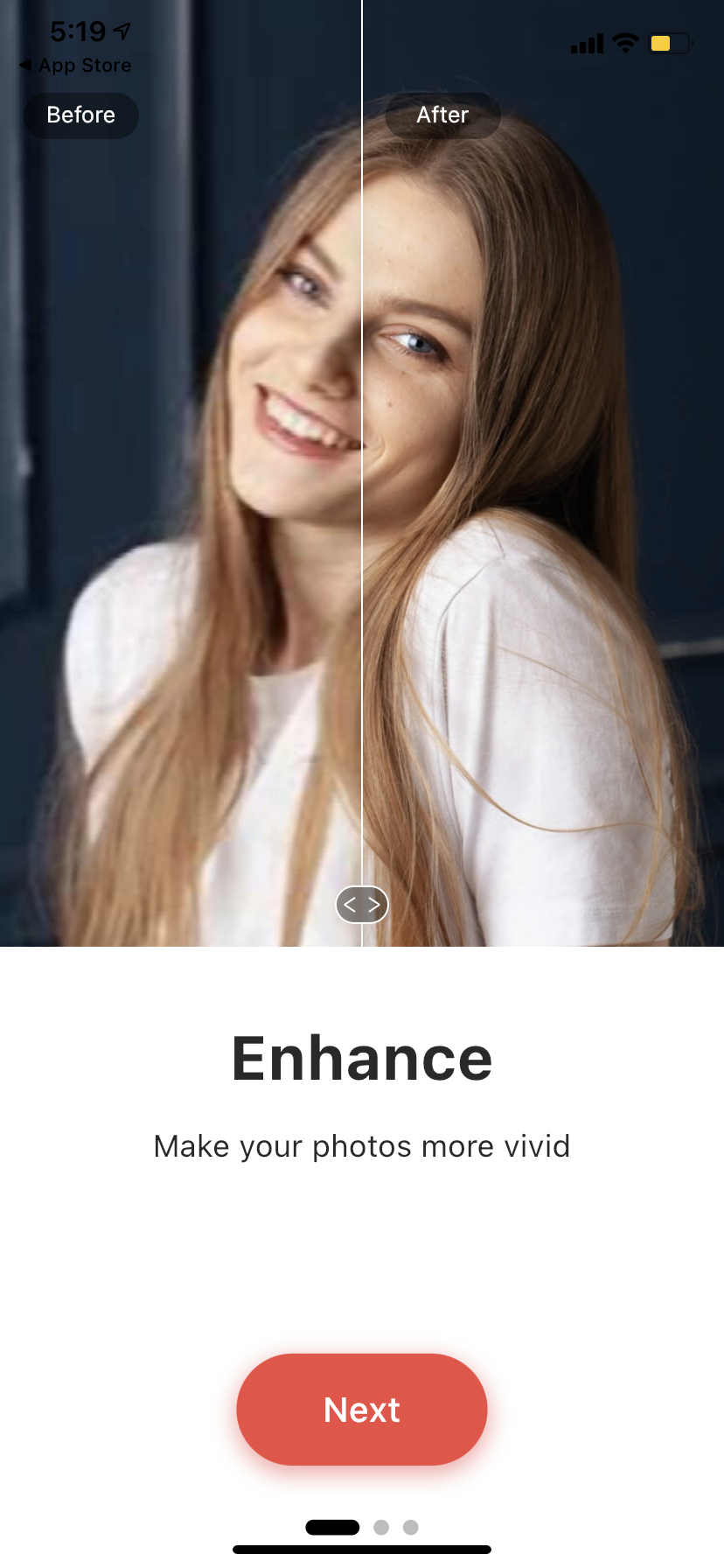Tap the Next button
Image resolution: width=724 pixels, height=1568 pixels.
click(x=361, y=1409)
